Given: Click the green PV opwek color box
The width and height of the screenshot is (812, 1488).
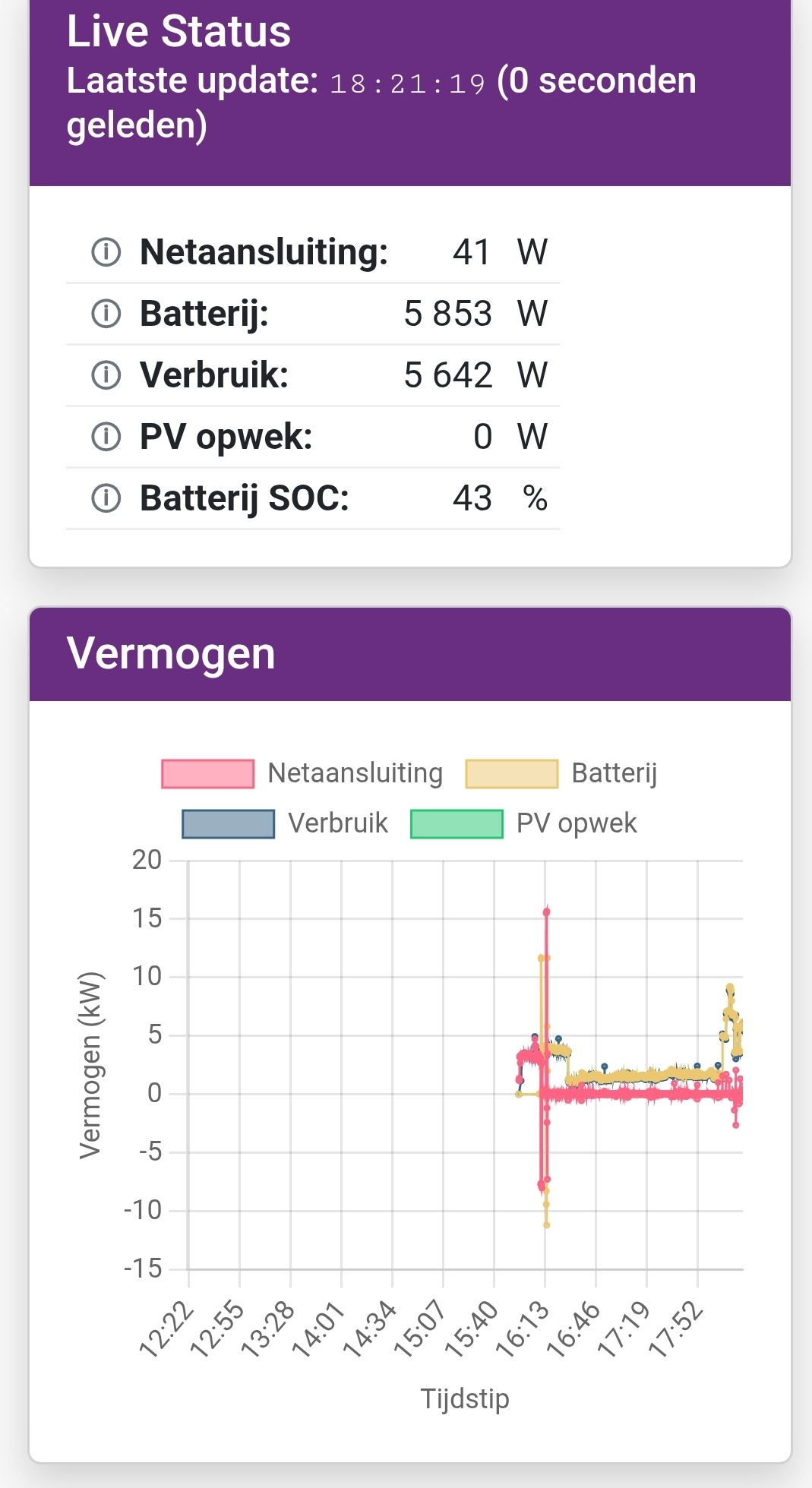Looking at the screenshot, I should point(456,823).
